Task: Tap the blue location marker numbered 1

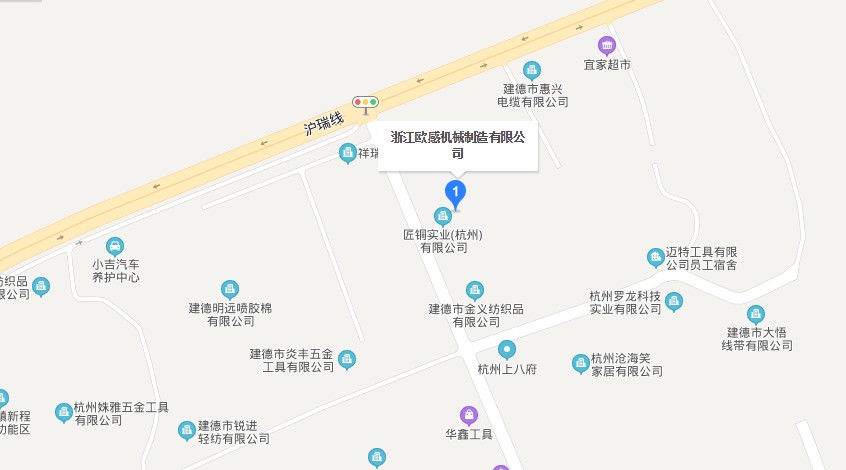Action: click(x=455, y=192)
